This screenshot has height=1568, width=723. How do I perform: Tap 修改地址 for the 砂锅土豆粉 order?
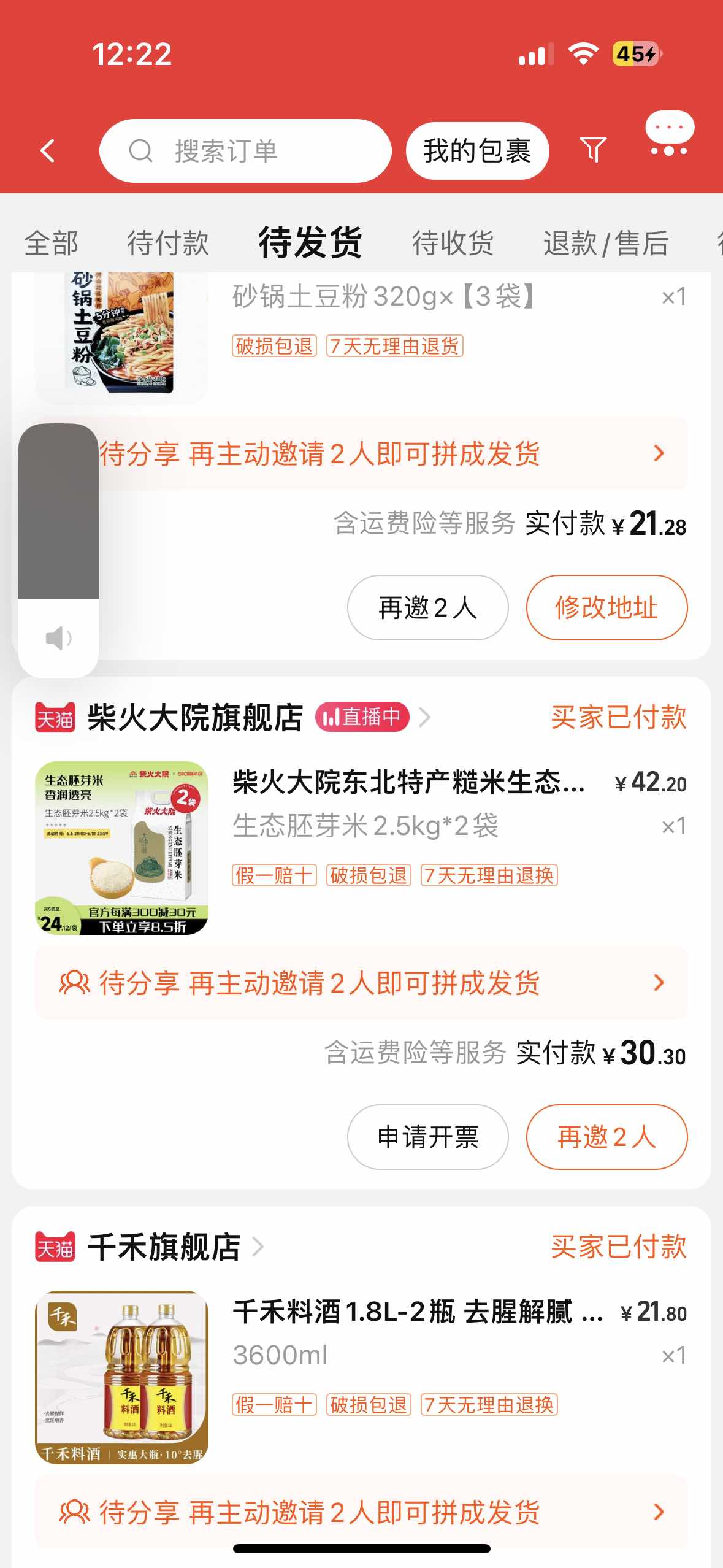pyautogui.click(x=606, y=607)
